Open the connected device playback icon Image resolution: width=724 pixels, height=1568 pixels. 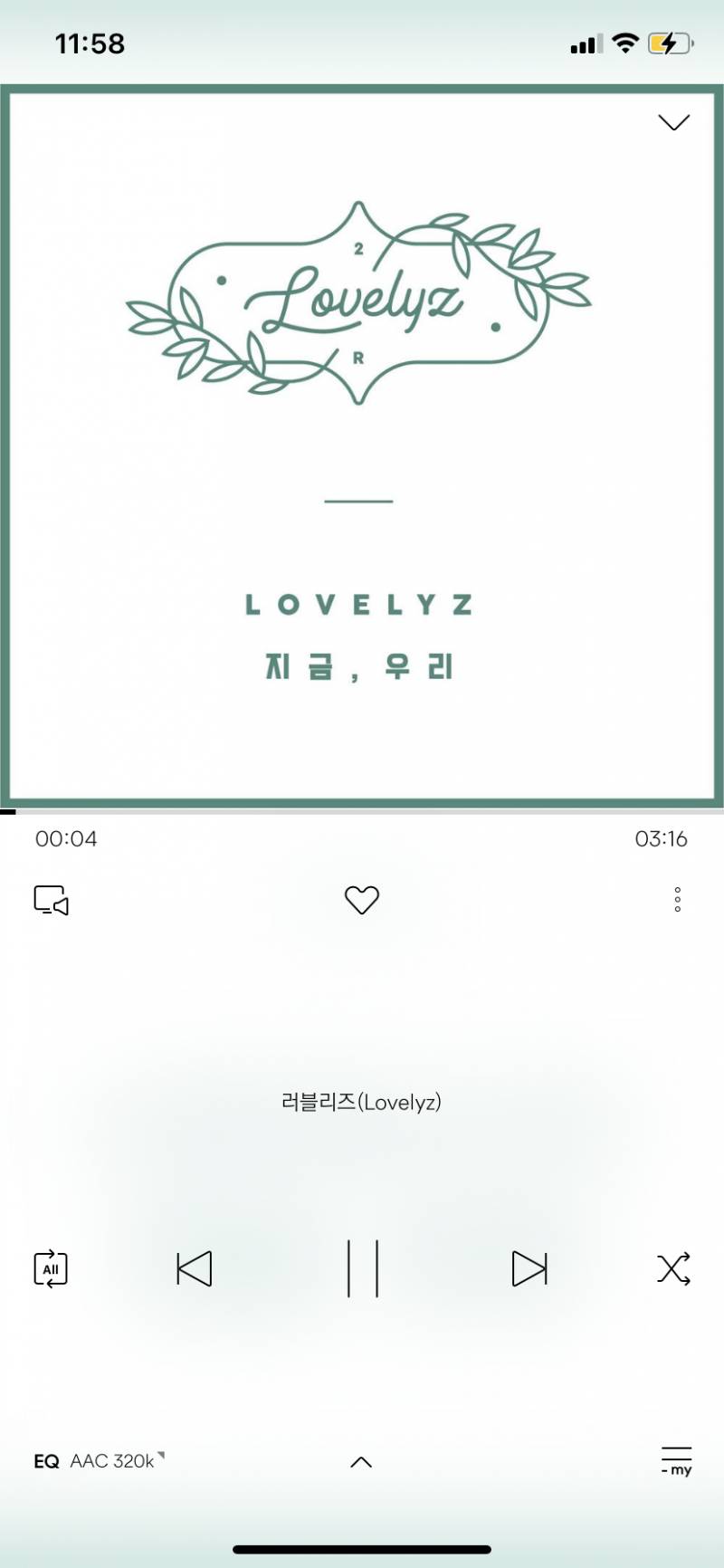coord(51,900)
